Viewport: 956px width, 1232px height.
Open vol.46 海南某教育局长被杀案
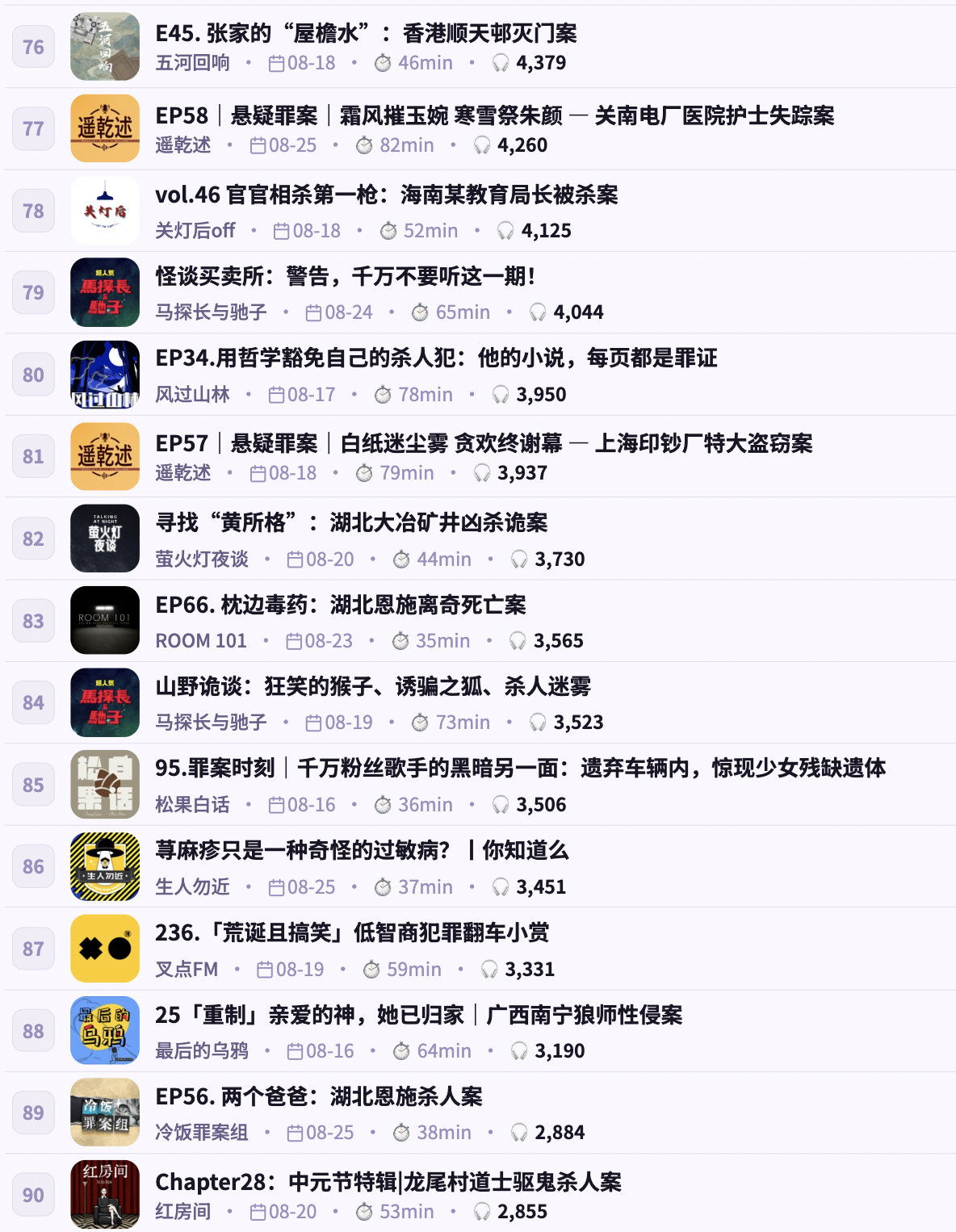point(386,195)
